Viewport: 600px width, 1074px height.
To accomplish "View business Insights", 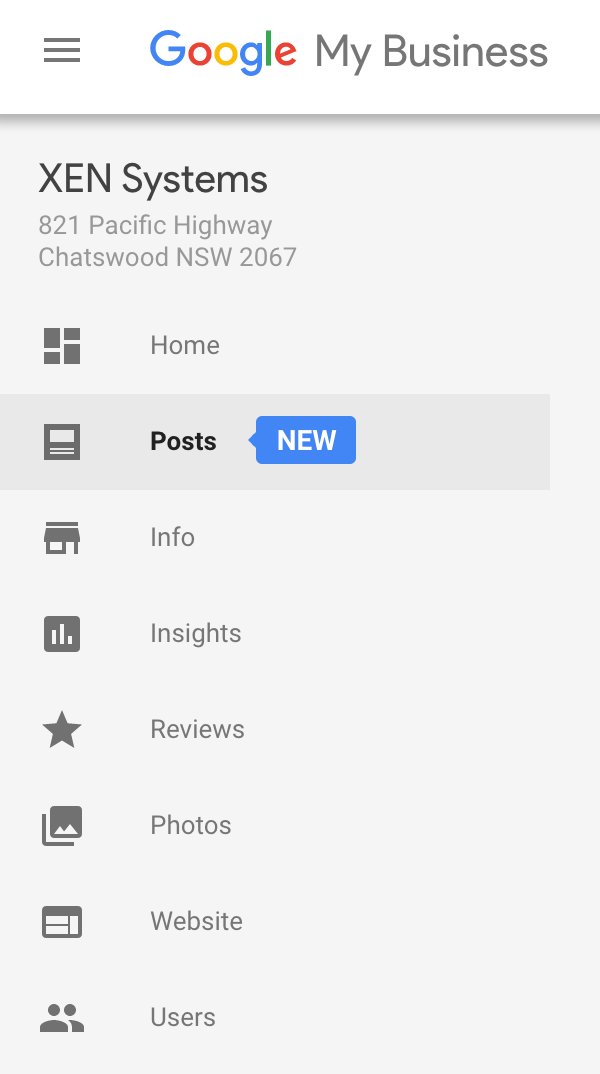I will tap(195, 634).
